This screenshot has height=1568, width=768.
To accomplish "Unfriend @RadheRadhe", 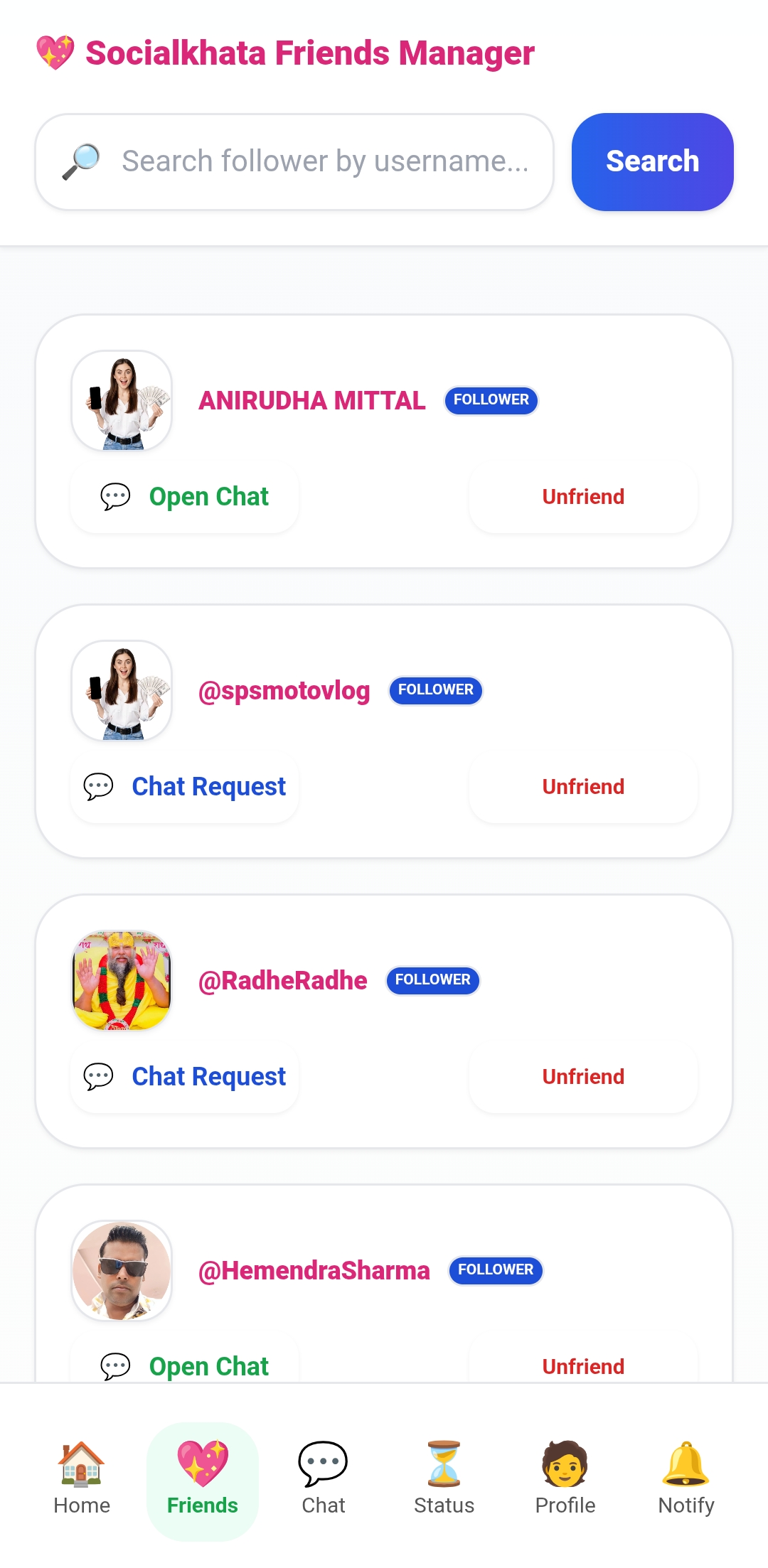I will tap(583, 1077).
